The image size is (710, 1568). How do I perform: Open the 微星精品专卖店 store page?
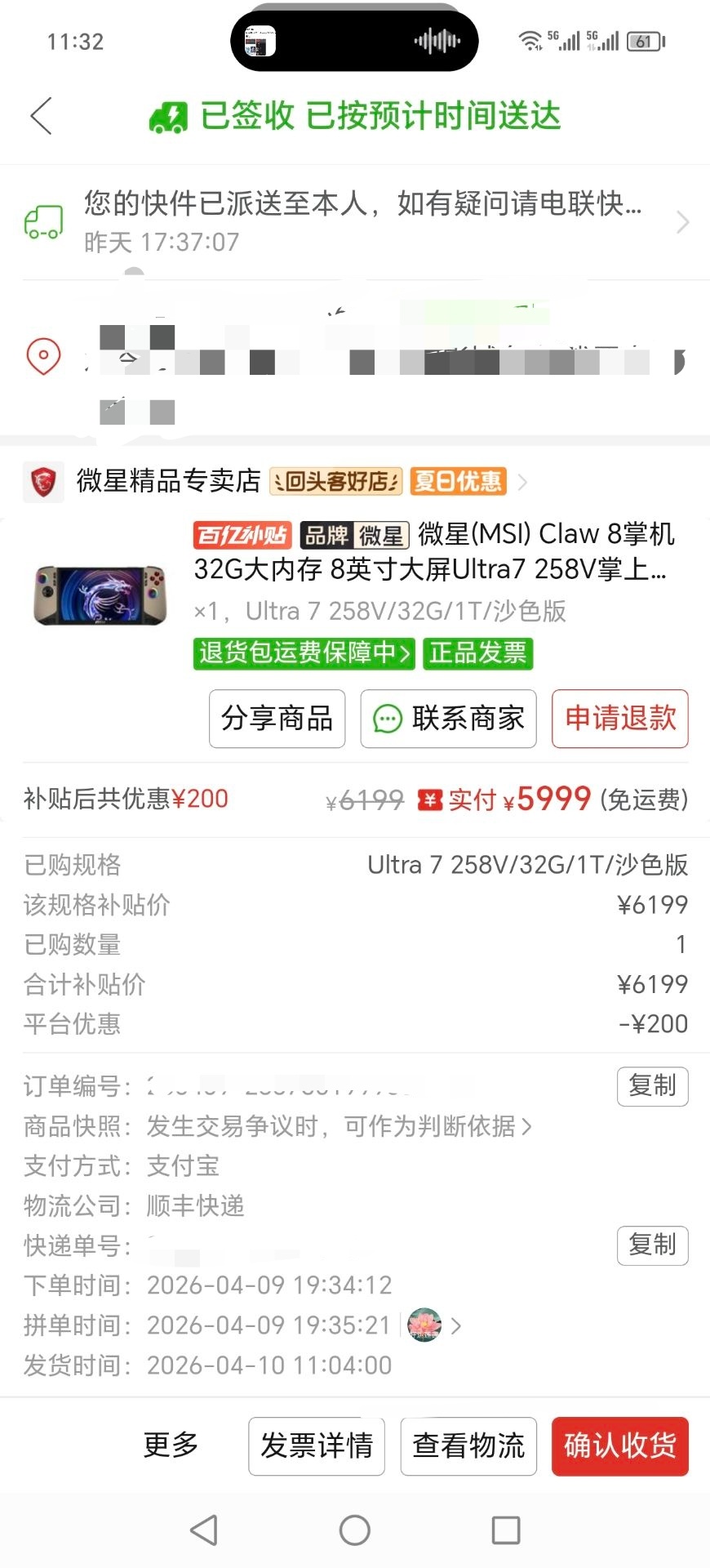click(x=168, y=481)
